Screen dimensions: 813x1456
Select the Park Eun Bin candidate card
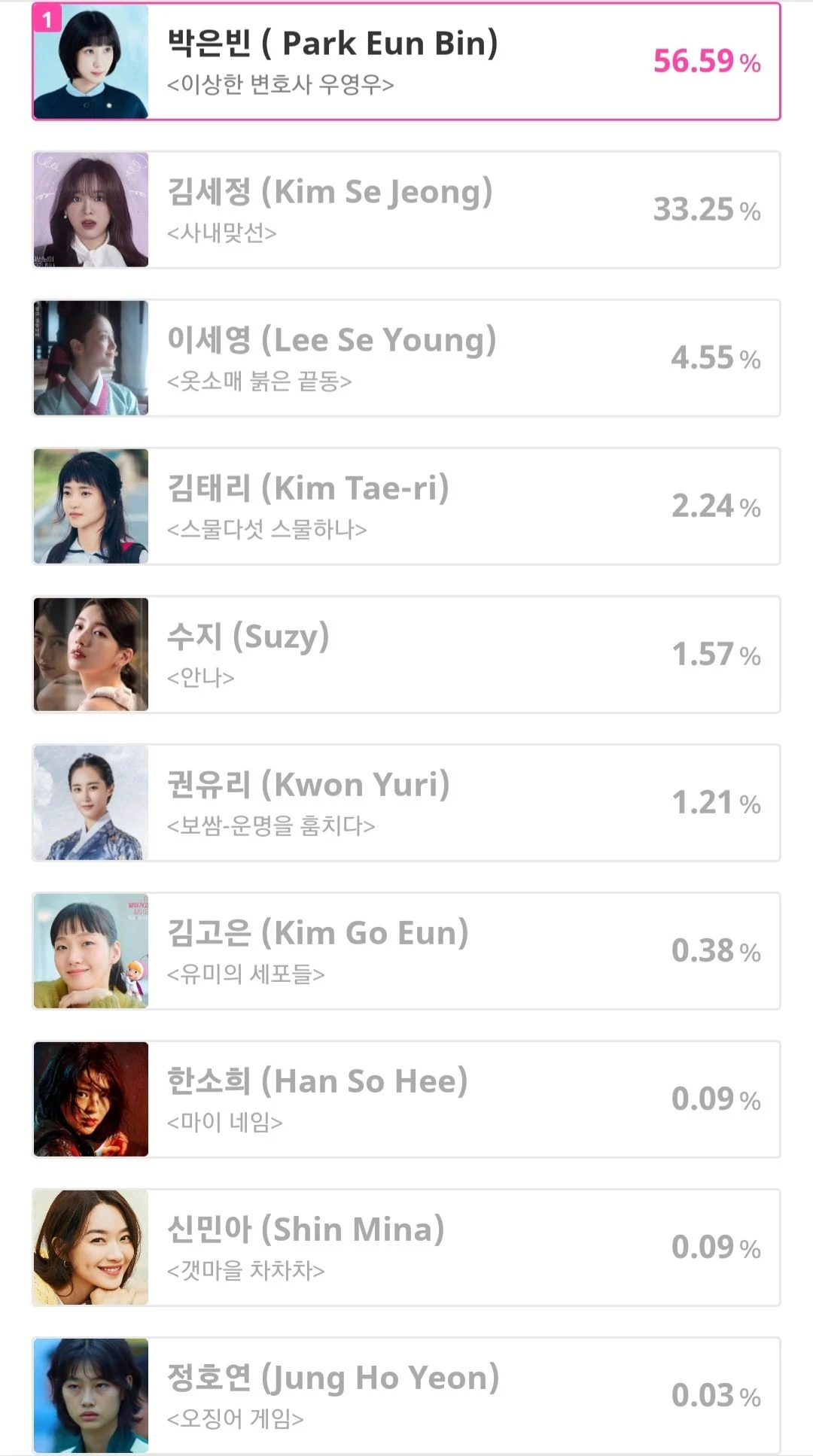pos(406,61)
